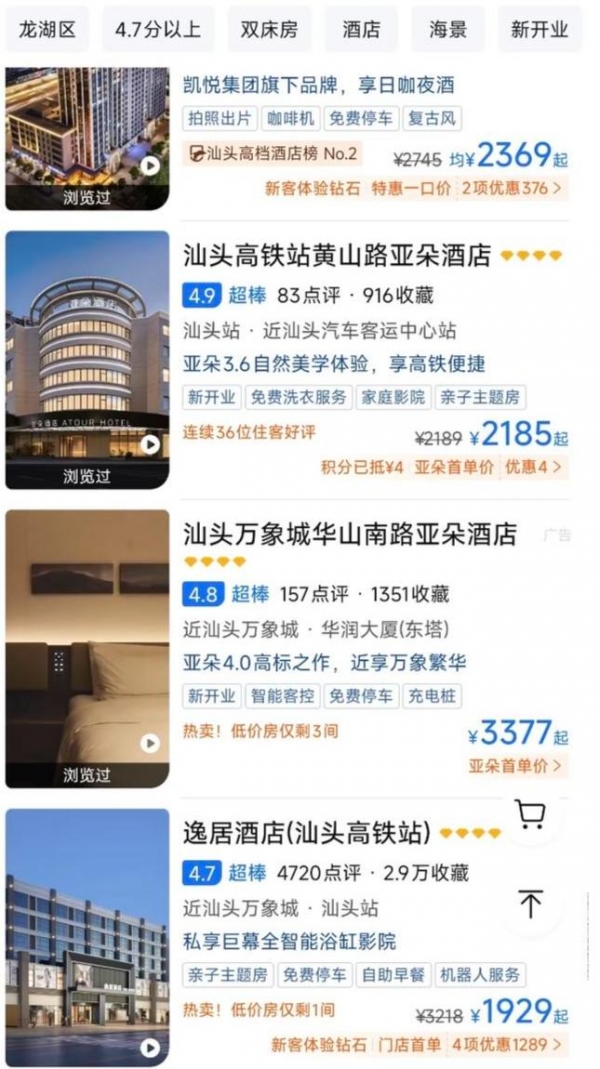Viewport: 600px width, 1069px height.
Task: Play video on 逸居酒店 photo
Action: point(150,1047)
